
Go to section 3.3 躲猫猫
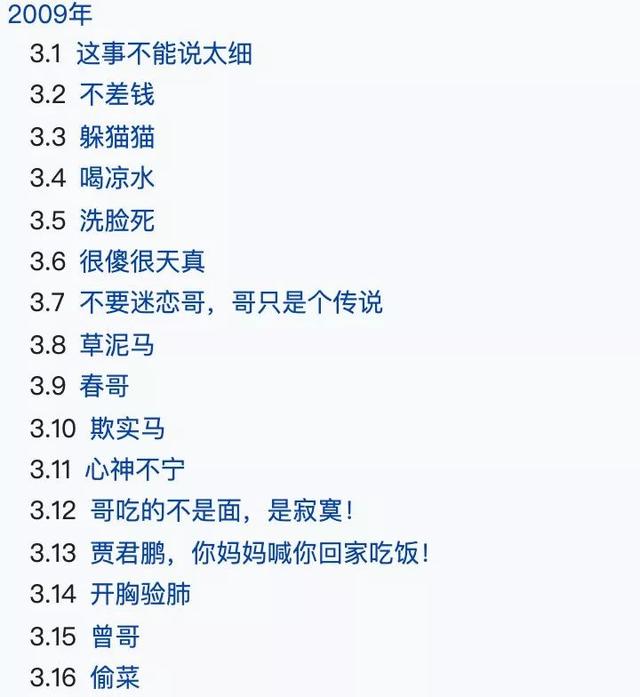116,137
